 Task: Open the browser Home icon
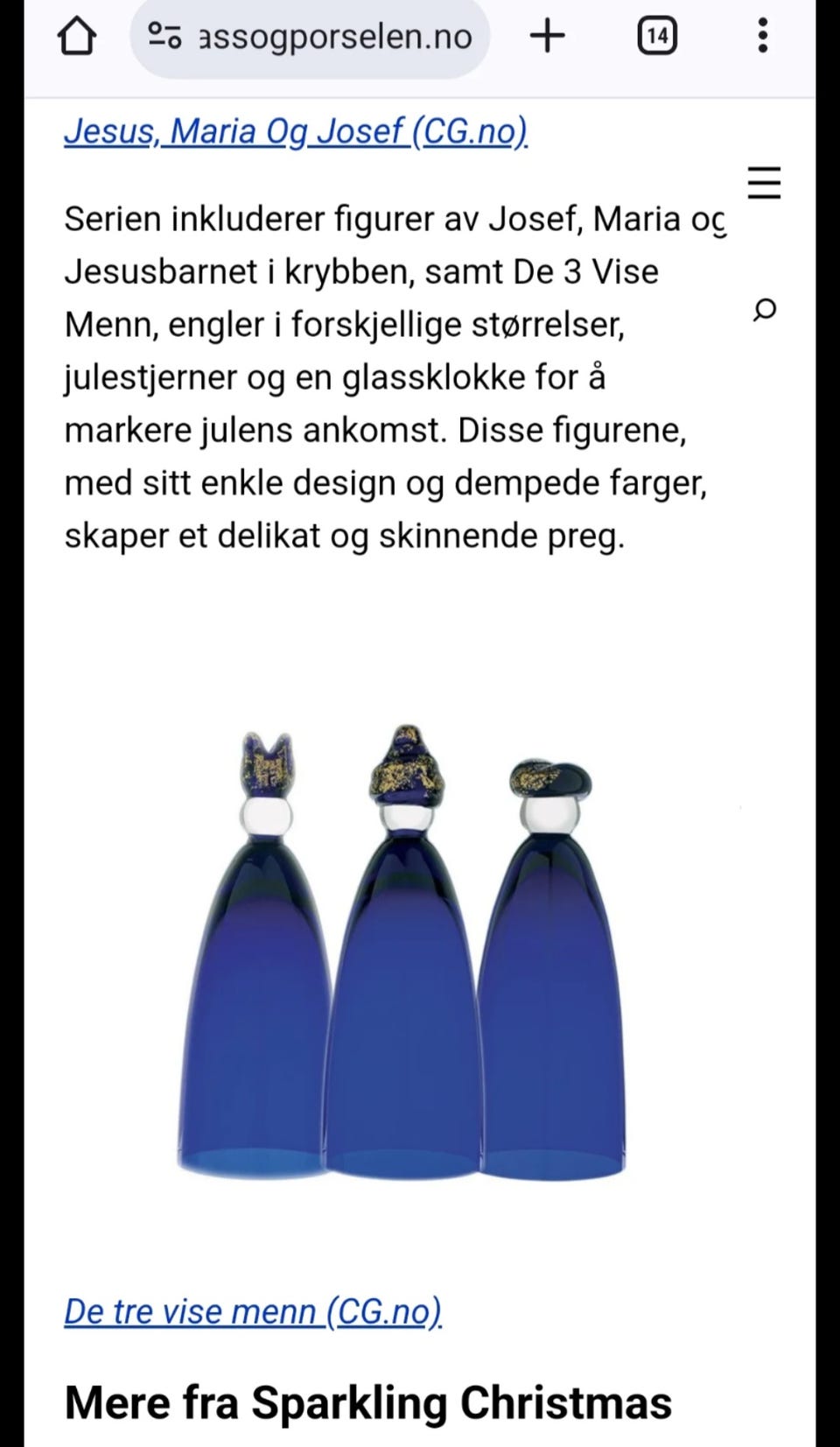(78, 37)
